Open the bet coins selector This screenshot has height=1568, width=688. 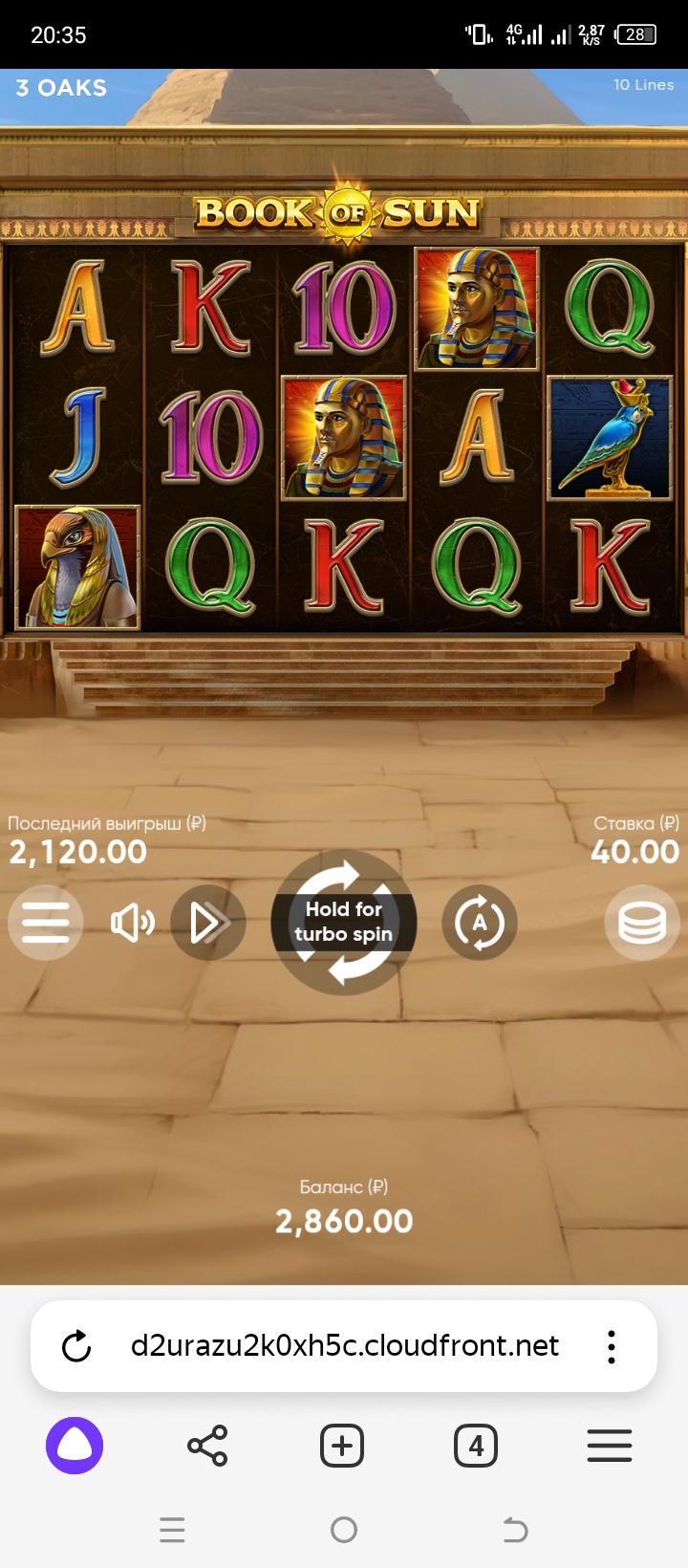click(642, 923)
